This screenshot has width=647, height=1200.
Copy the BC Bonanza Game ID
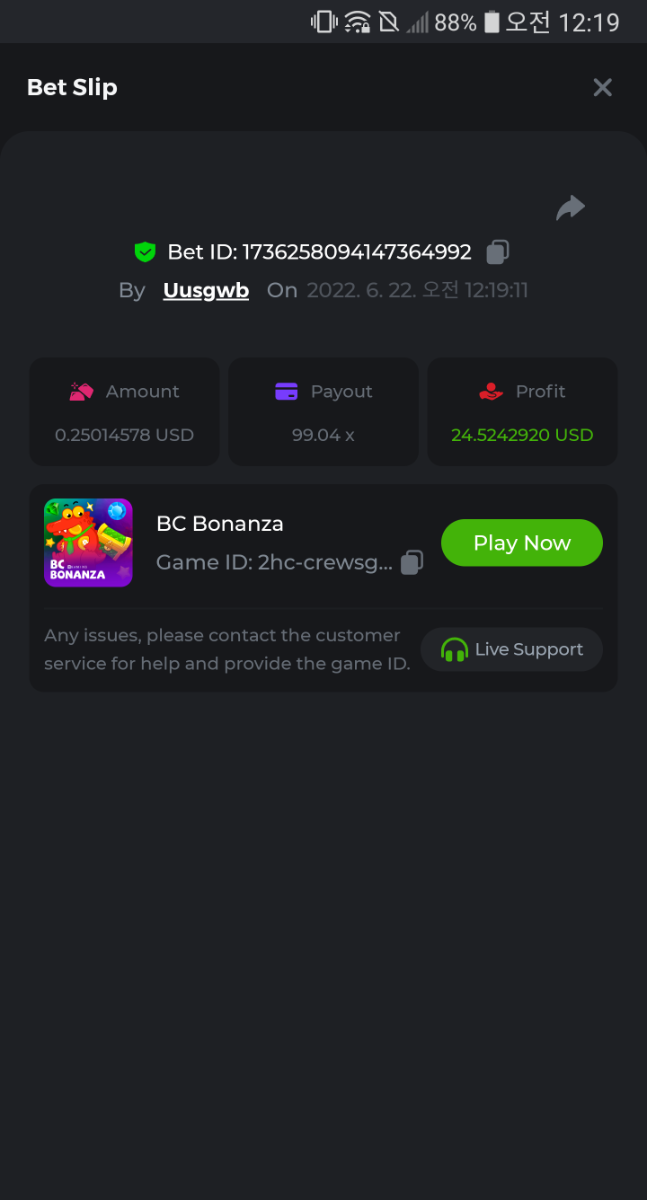(411, 563)
